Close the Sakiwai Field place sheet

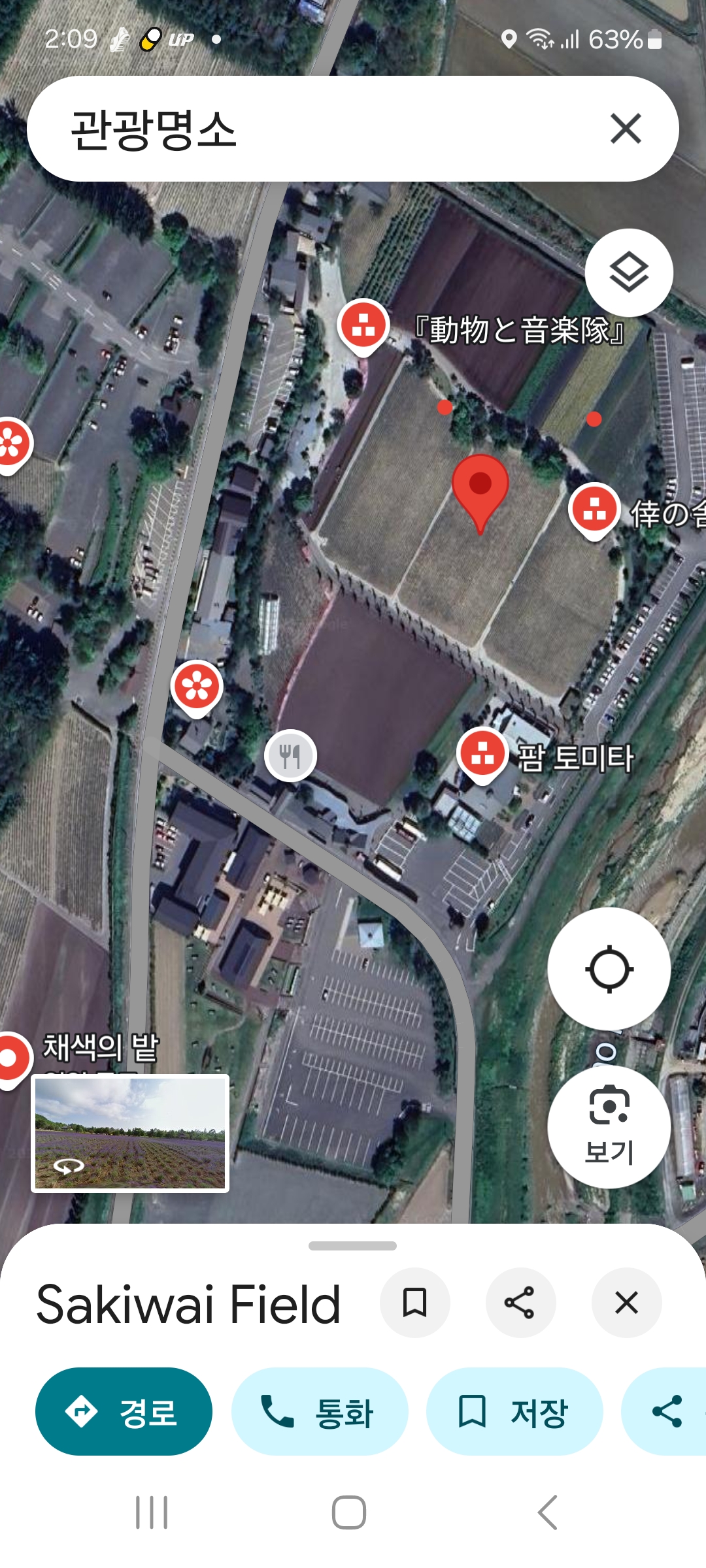point(626,1303)
